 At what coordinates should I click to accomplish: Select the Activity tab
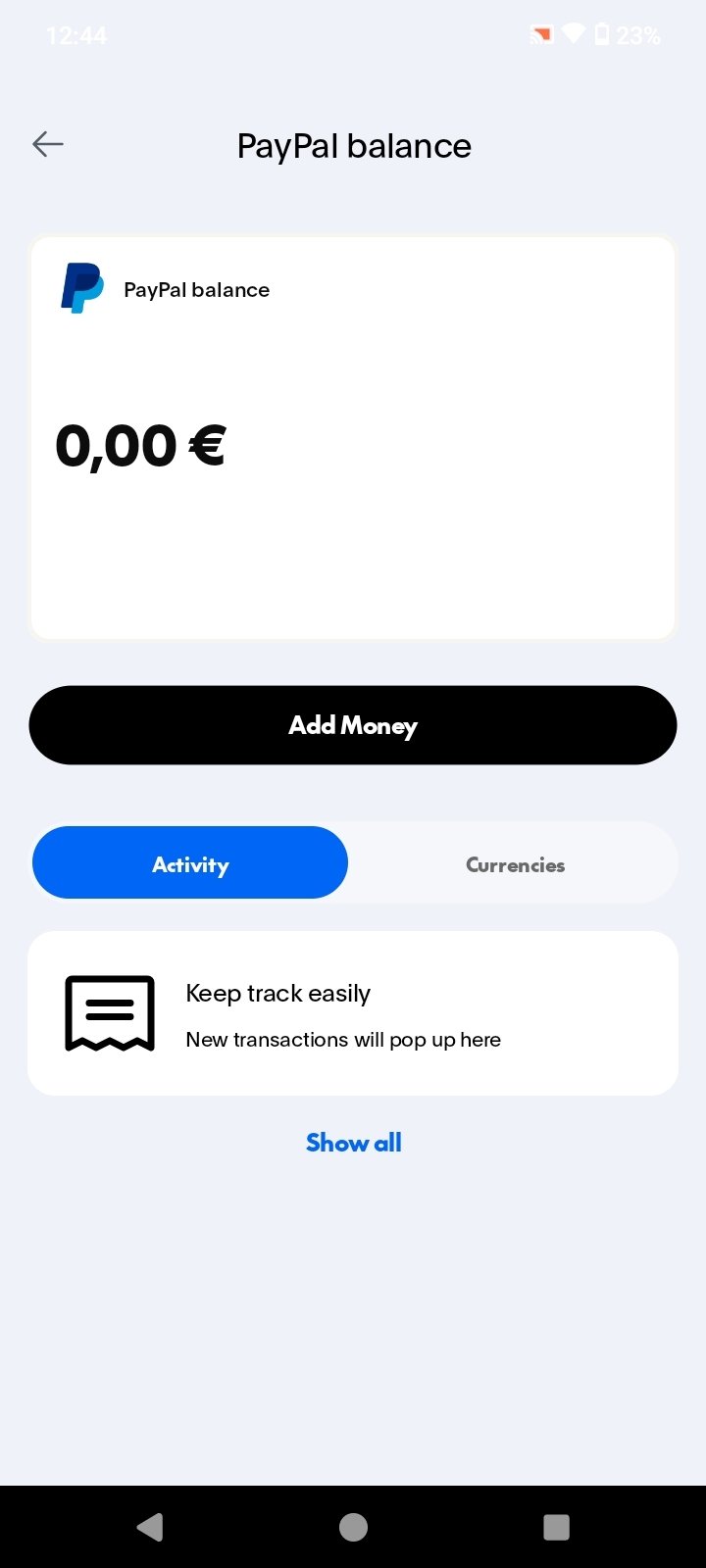tap(190, 863)
